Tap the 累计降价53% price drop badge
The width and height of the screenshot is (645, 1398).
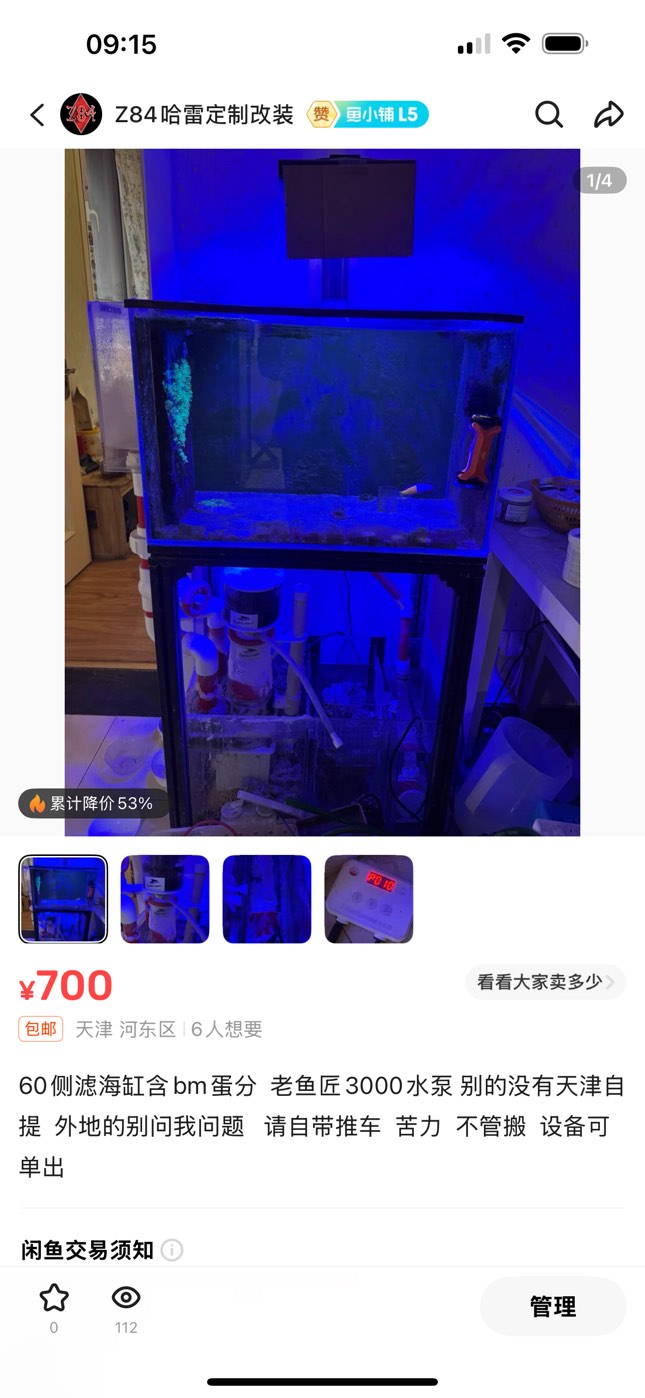tap(94, 803)
